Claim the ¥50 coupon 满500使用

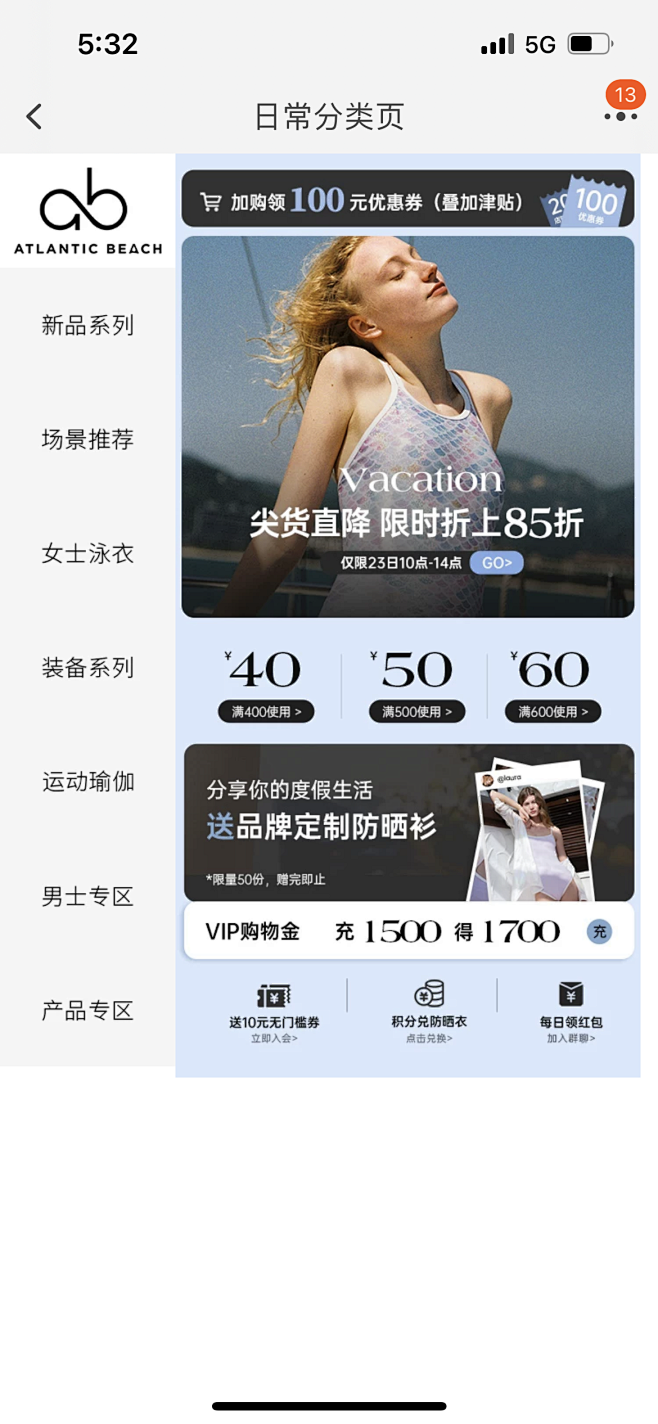coord(417,712)
